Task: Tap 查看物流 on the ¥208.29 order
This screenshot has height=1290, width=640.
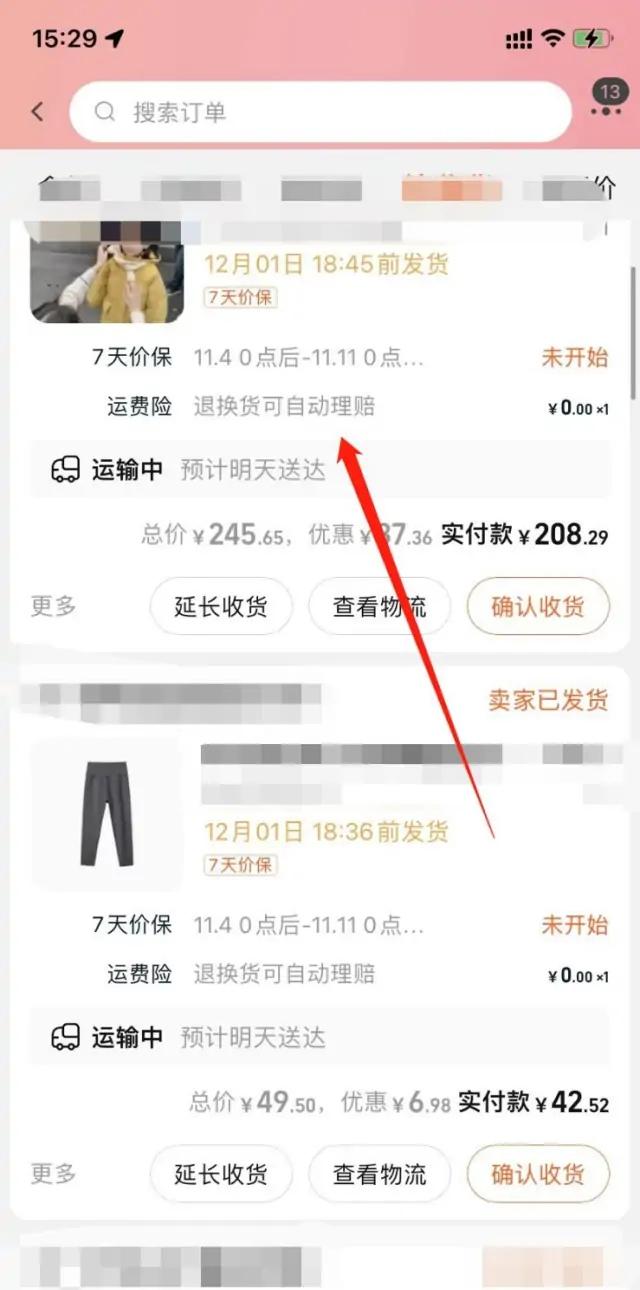Action: [x=379, y=606]
